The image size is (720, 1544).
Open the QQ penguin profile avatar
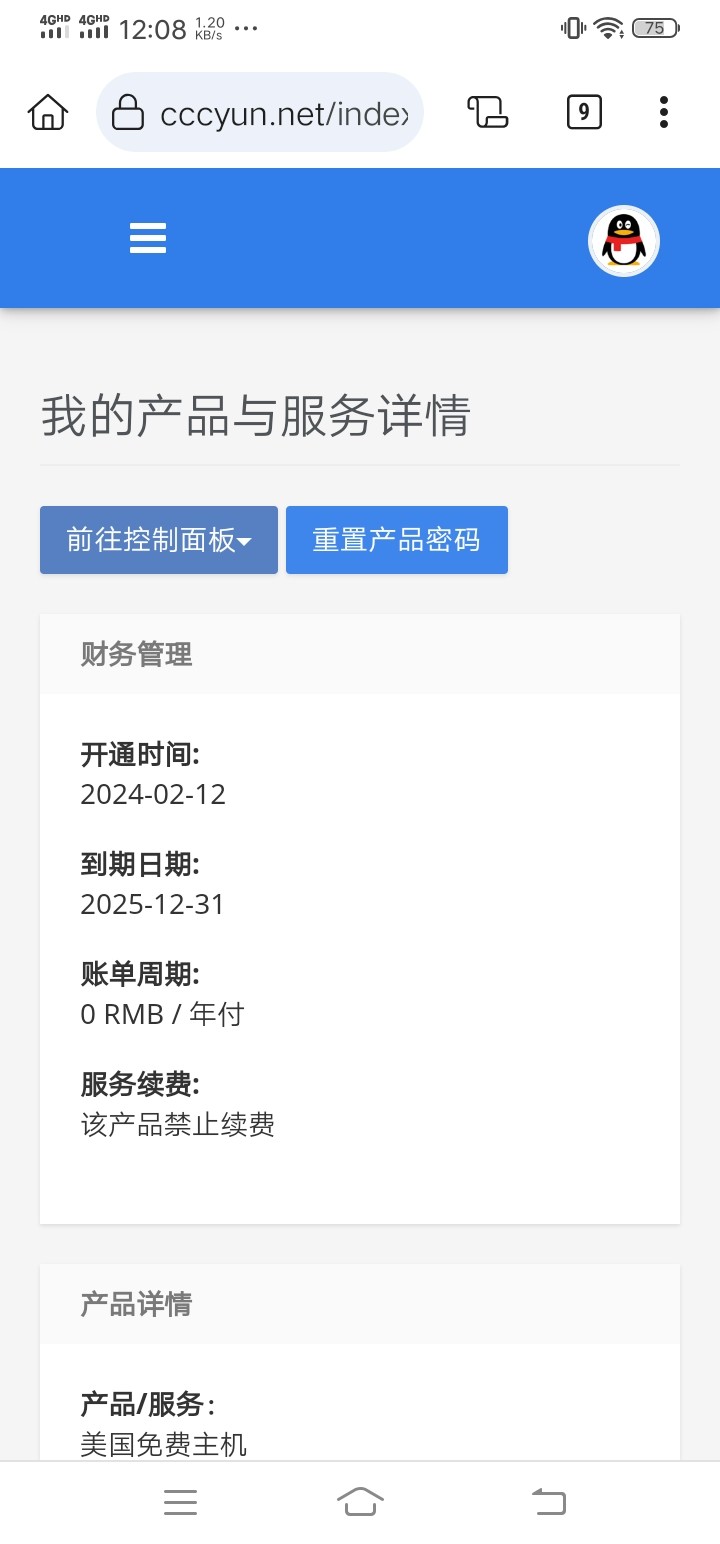[624, 241]
